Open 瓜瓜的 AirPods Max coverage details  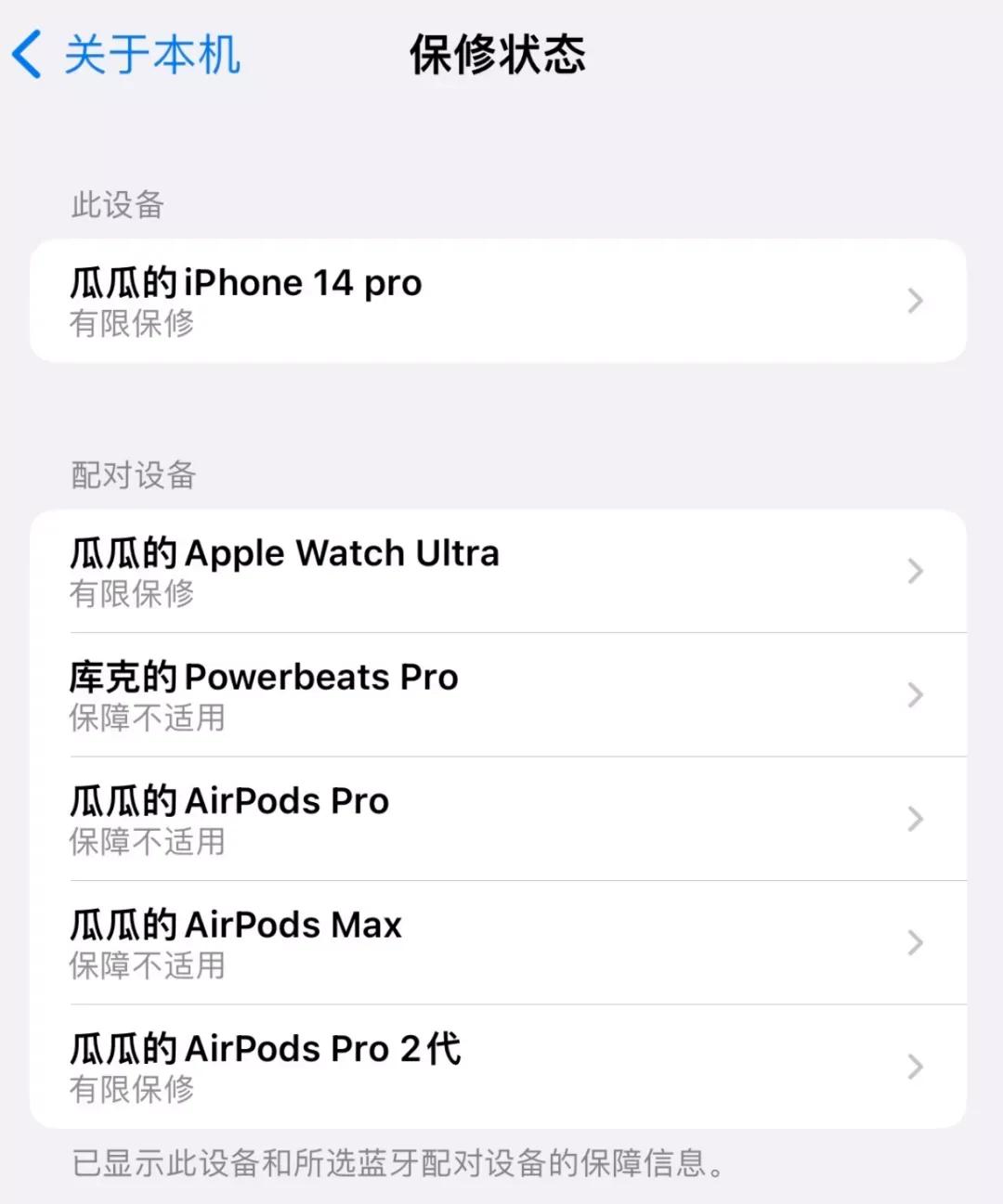point(371,942)
